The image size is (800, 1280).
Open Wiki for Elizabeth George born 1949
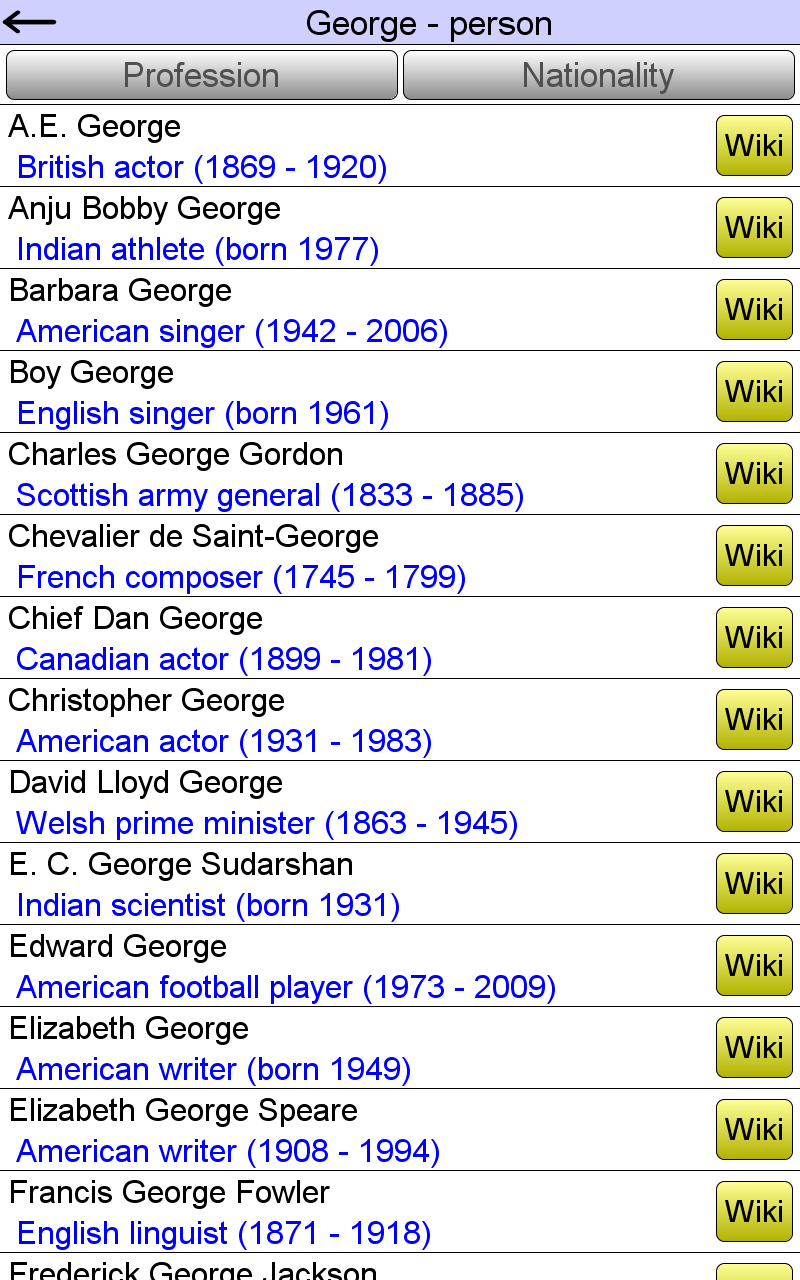[754, 1048]
